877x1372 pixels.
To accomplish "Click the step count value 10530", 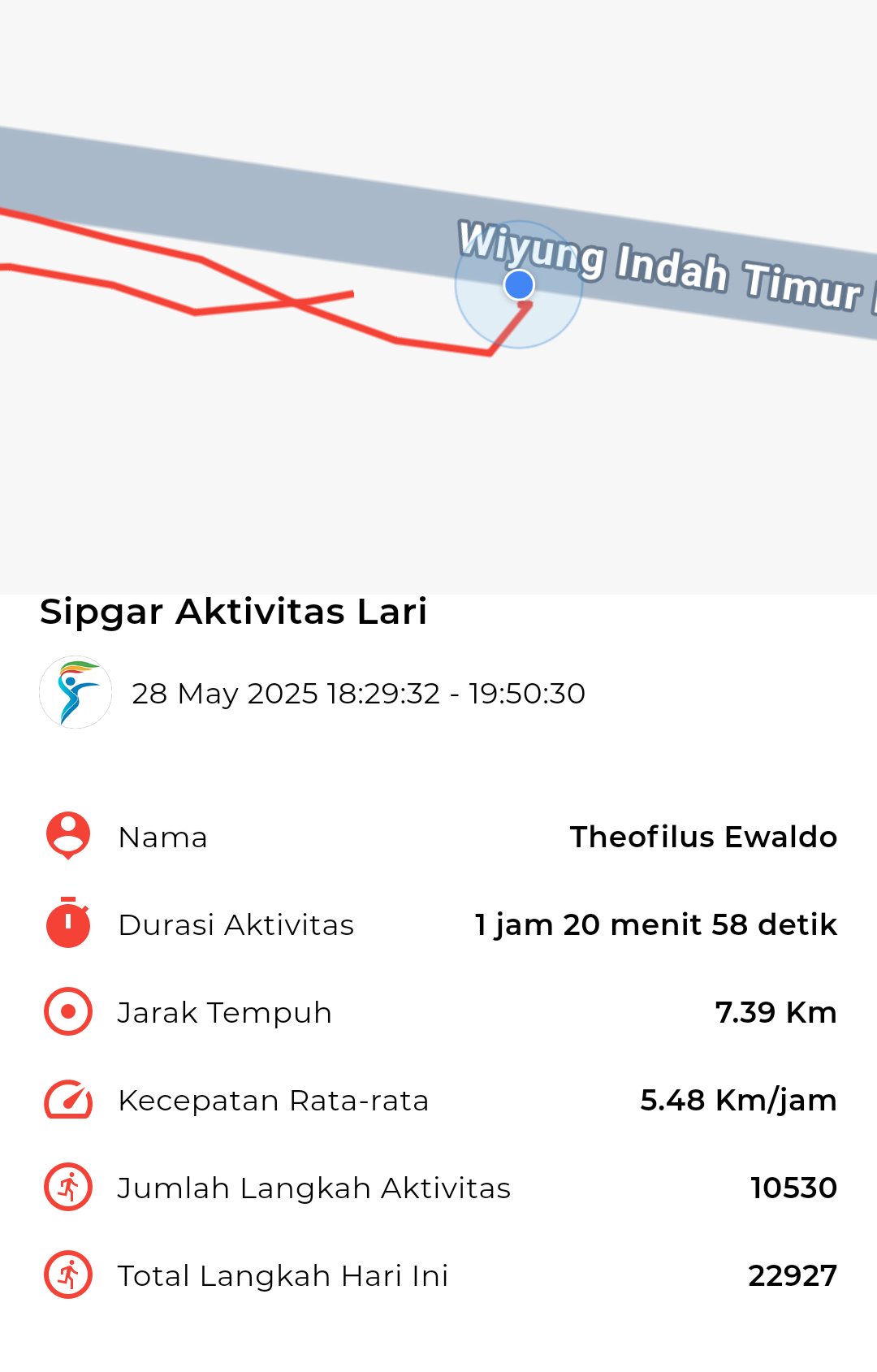I will coord(793,1187).
